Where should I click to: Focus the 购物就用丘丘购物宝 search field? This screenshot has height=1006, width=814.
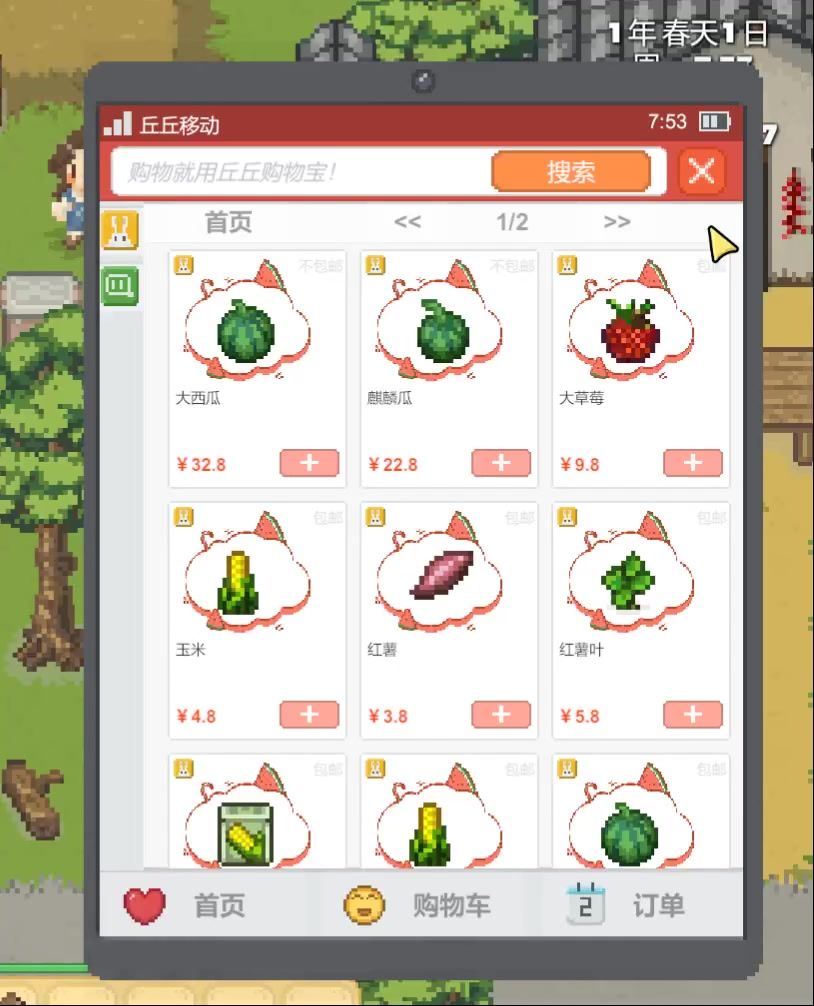pos(300,173)
